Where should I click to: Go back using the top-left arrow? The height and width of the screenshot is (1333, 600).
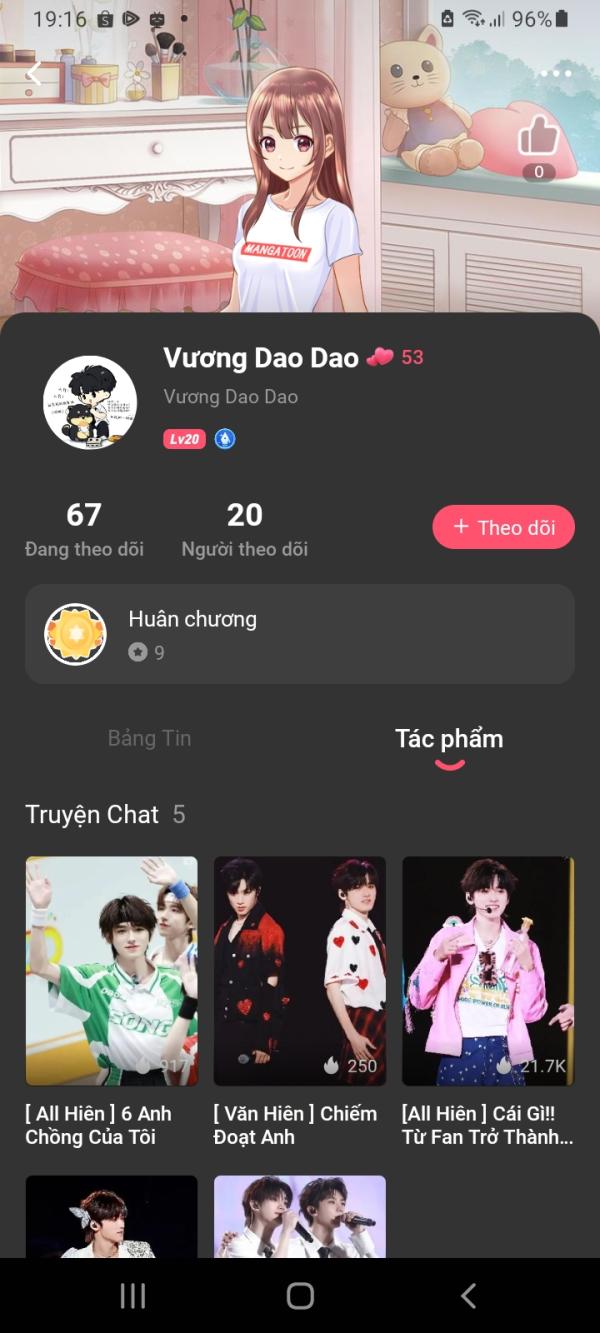coord(34,73)
